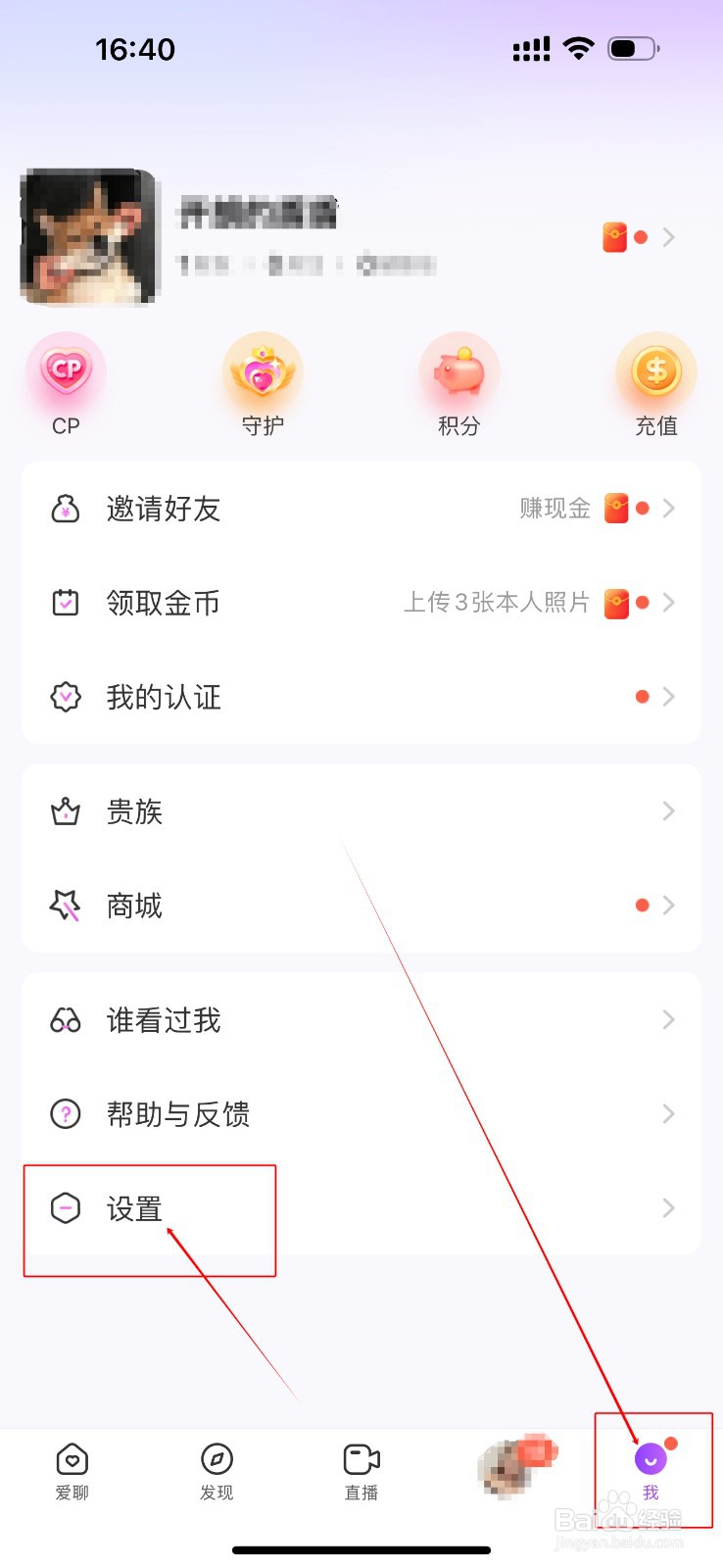The image size is (723, 1568).
Task: Expand the 设置 row chevron
Action: [x=667, y=1207]
